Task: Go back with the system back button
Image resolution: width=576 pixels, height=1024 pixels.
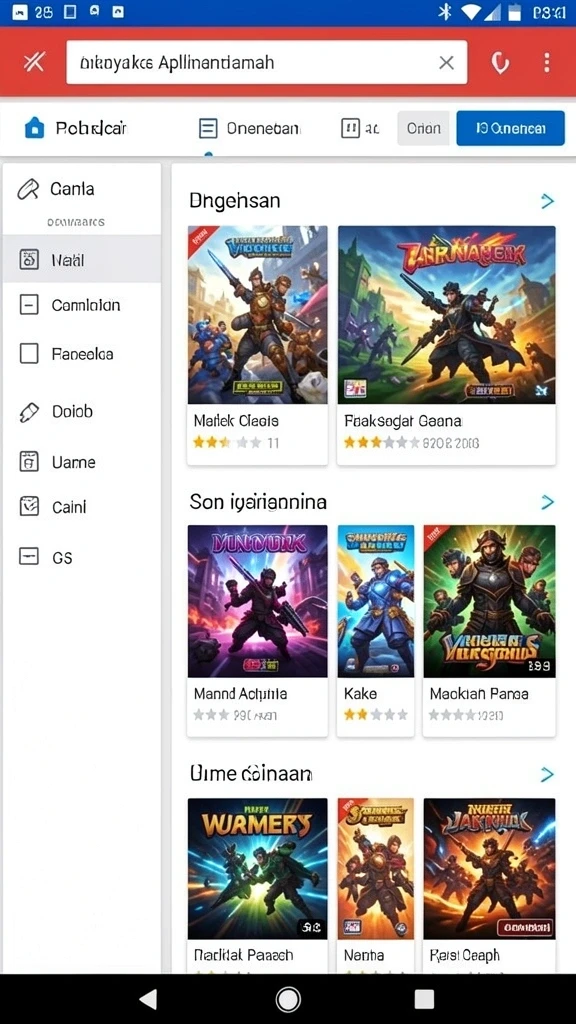Action: point(149,999)
